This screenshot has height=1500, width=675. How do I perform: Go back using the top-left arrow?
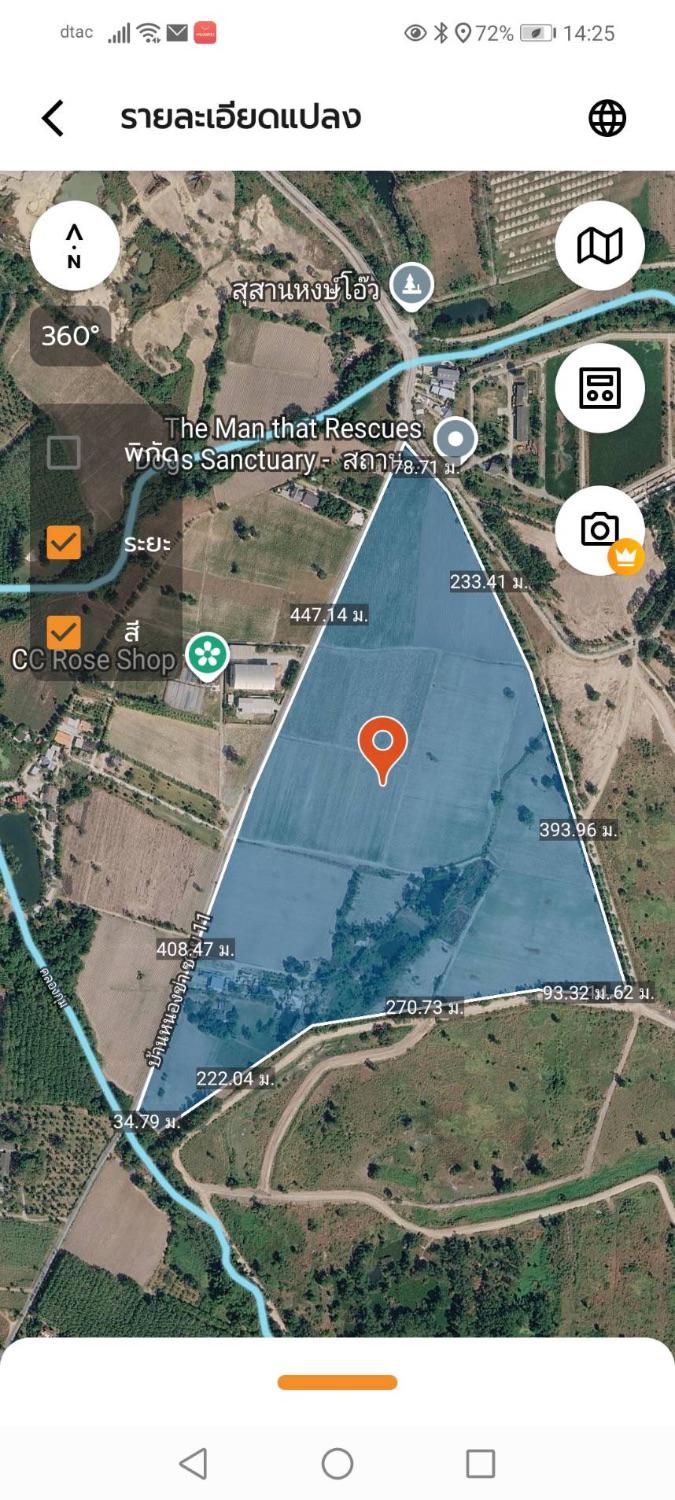click(52, 118)
